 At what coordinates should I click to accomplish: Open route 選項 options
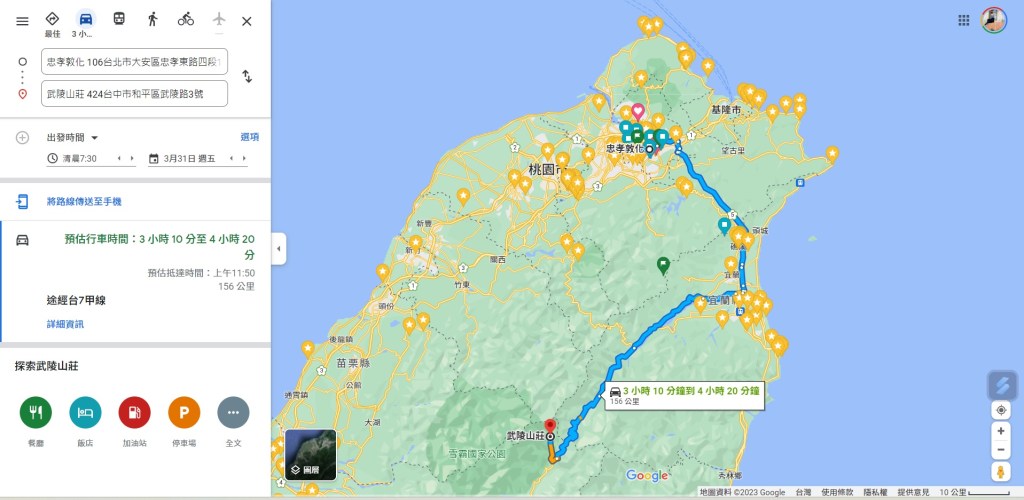[x=249, y=137]
